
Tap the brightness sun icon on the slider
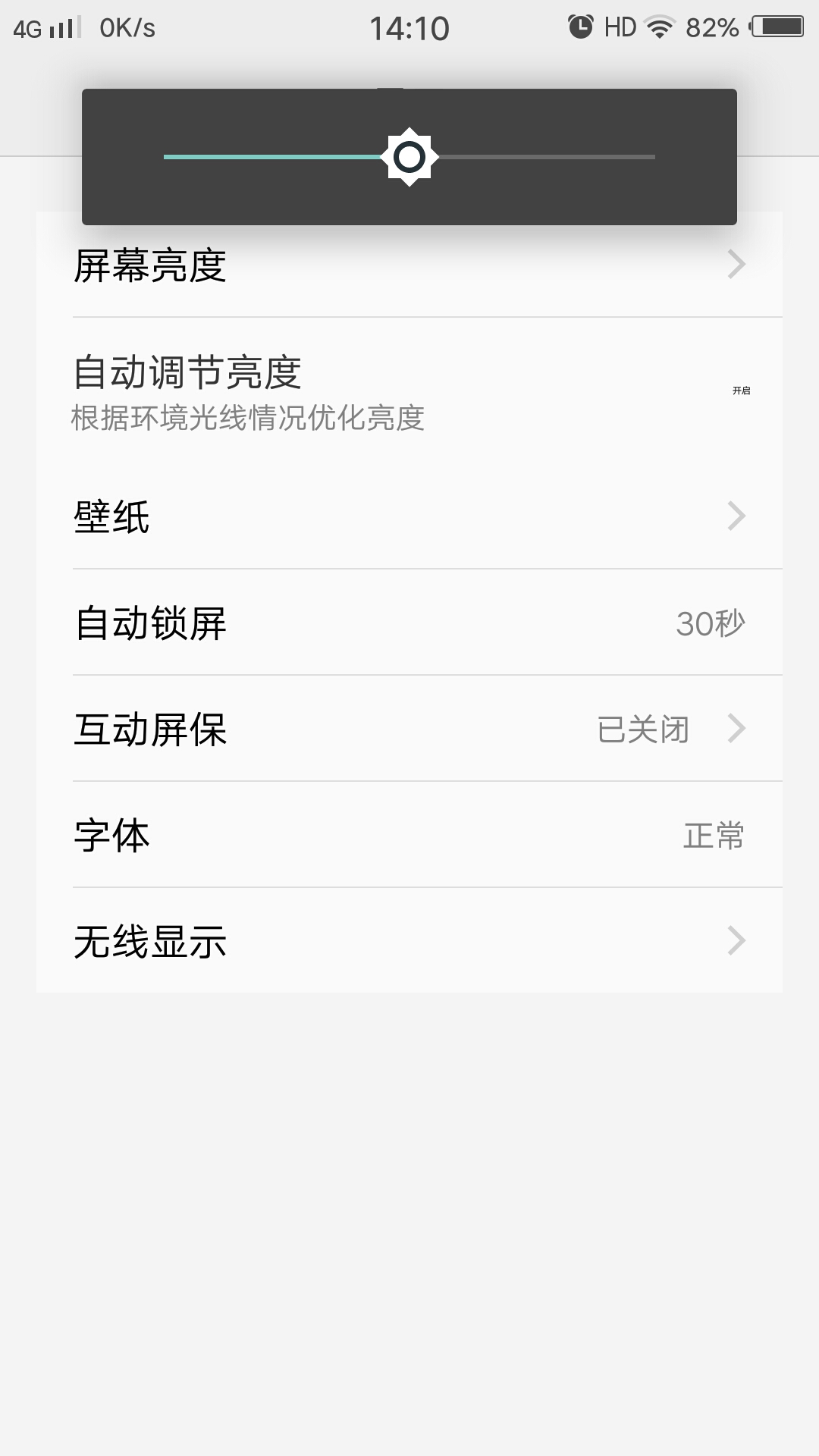409,157
